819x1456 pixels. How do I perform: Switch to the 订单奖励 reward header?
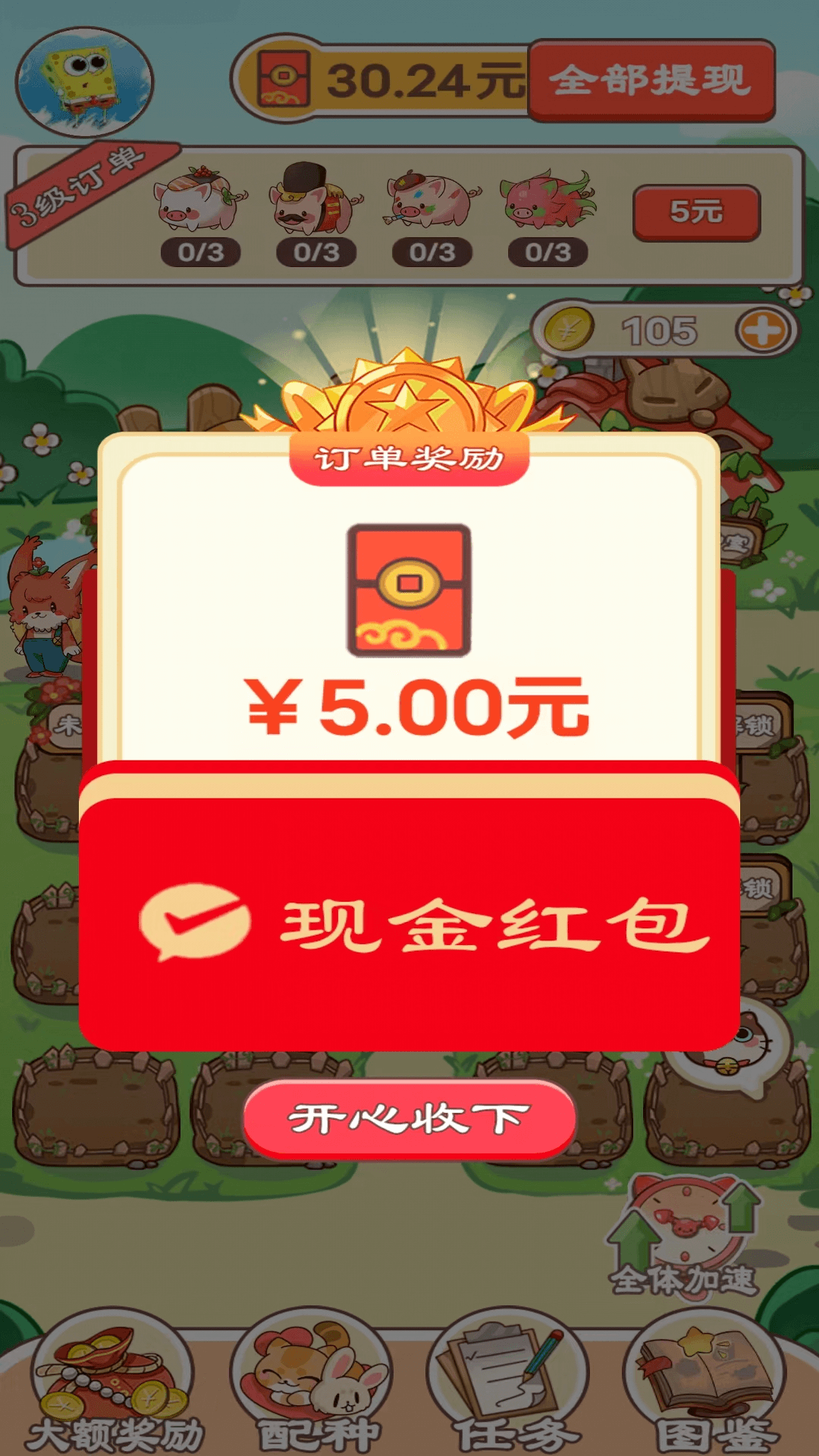coord(409,455)
